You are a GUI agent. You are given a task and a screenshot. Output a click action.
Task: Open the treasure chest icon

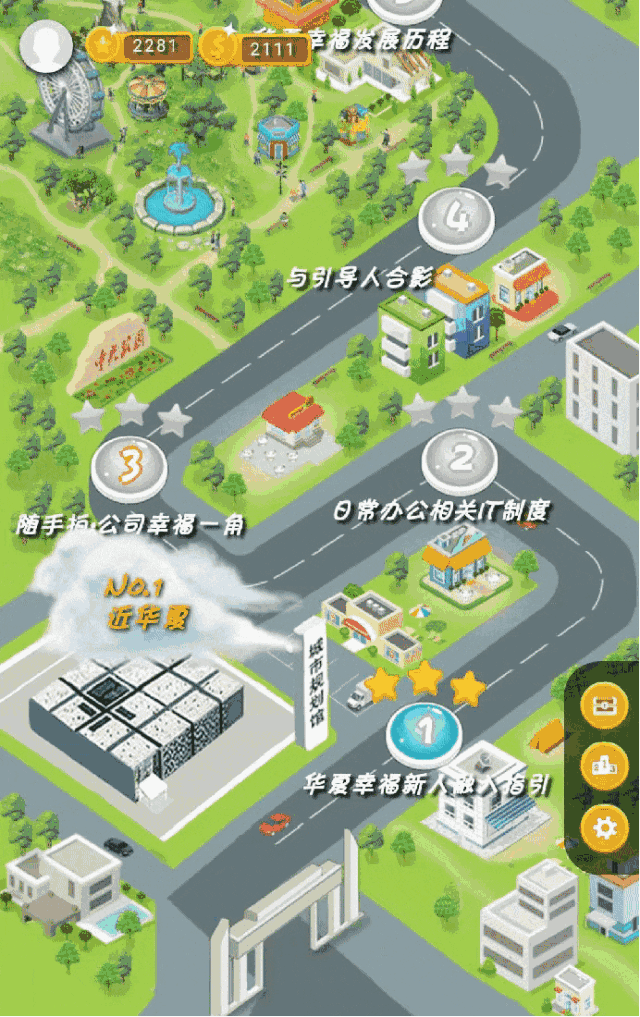point(604,705)
